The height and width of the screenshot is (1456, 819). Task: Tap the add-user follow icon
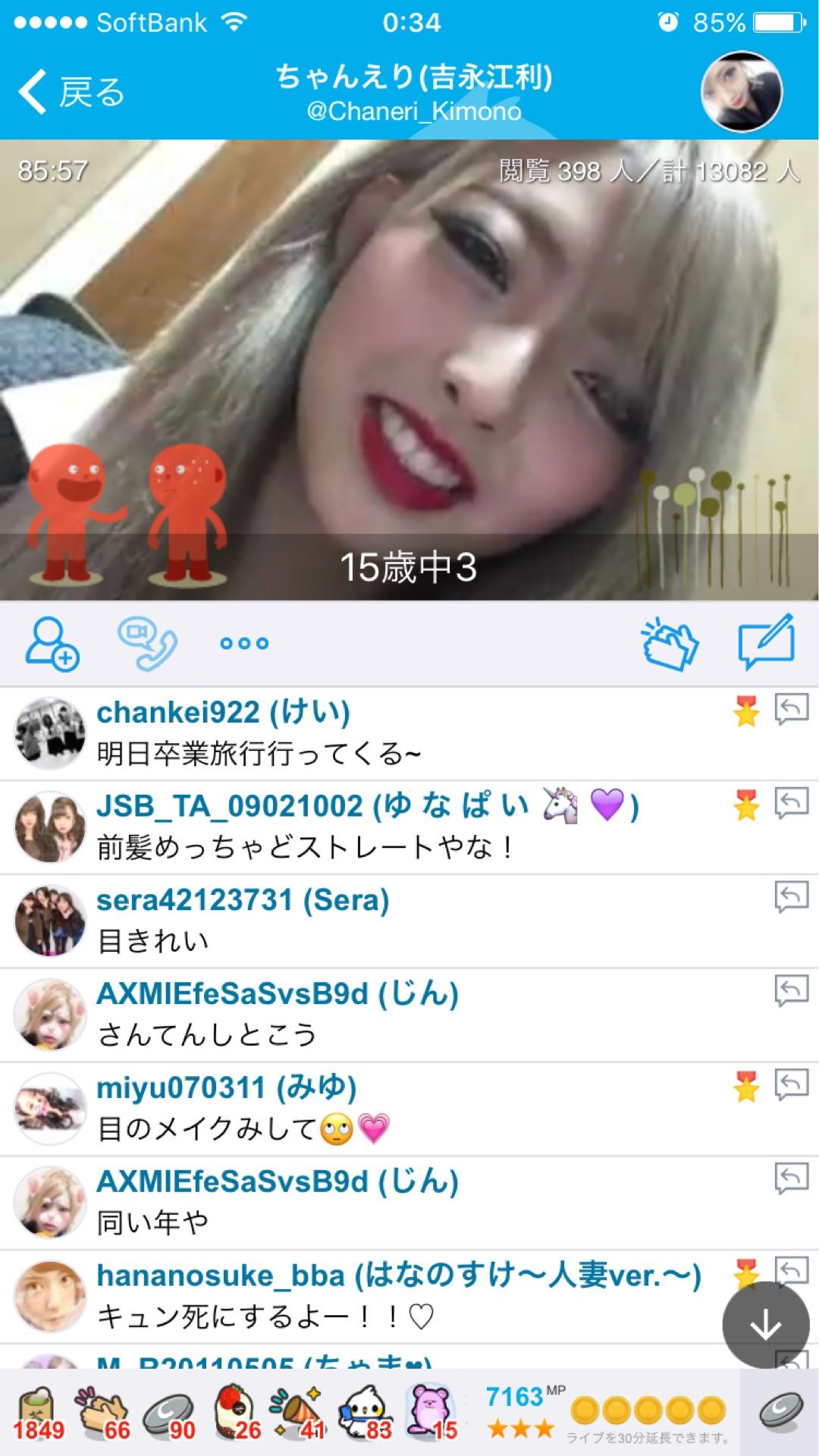[52, 644]
